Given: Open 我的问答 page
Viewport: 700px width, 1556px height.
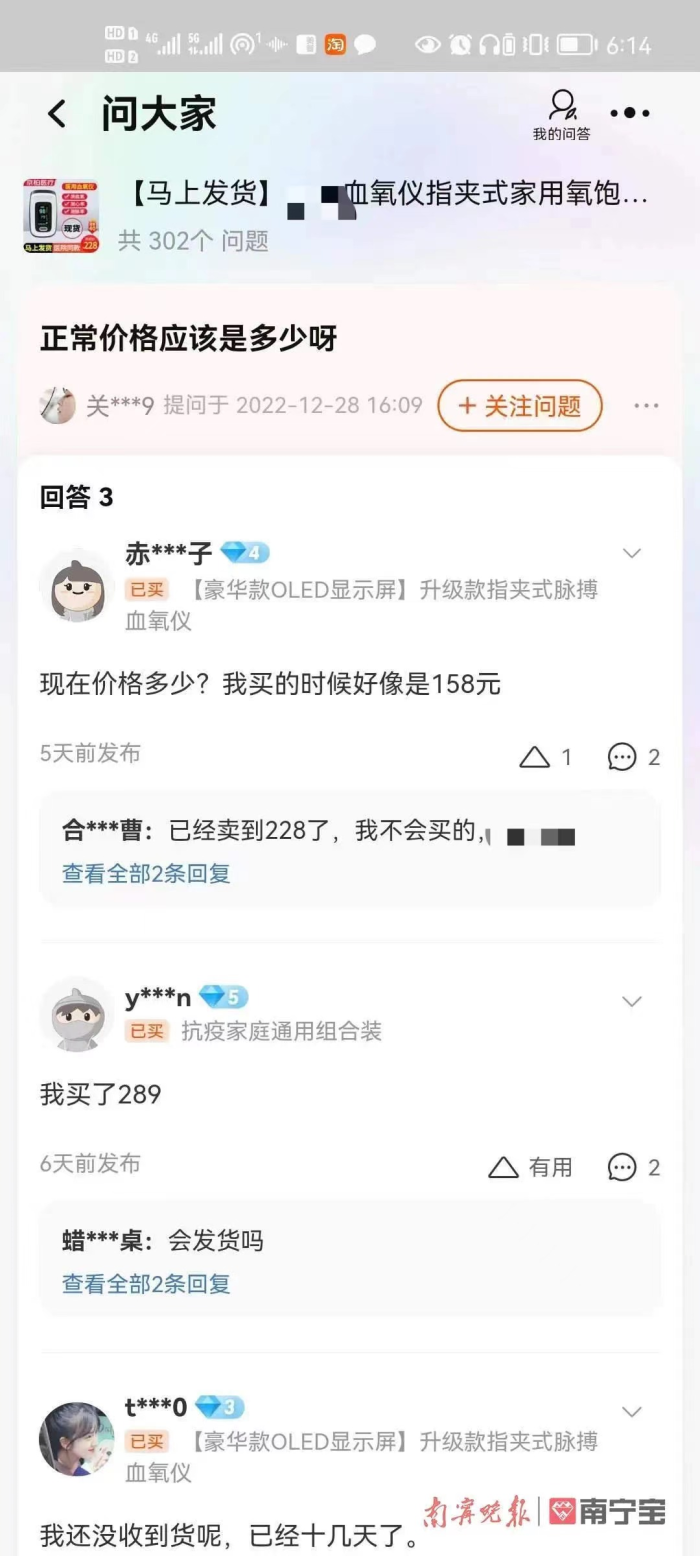Looking at the screenshot, I should tap(562, 115).
